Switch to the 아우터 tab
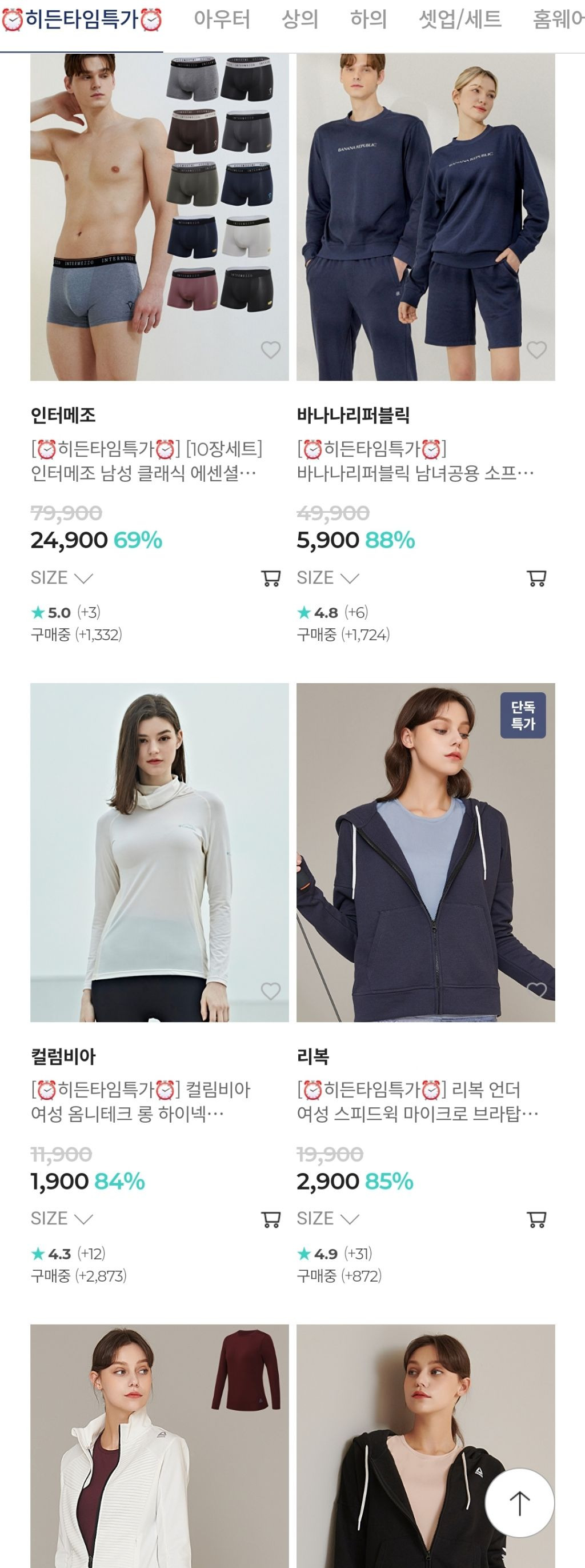Image resolution: width=585 pixels, height=1568 pixels. click(221, 19)
